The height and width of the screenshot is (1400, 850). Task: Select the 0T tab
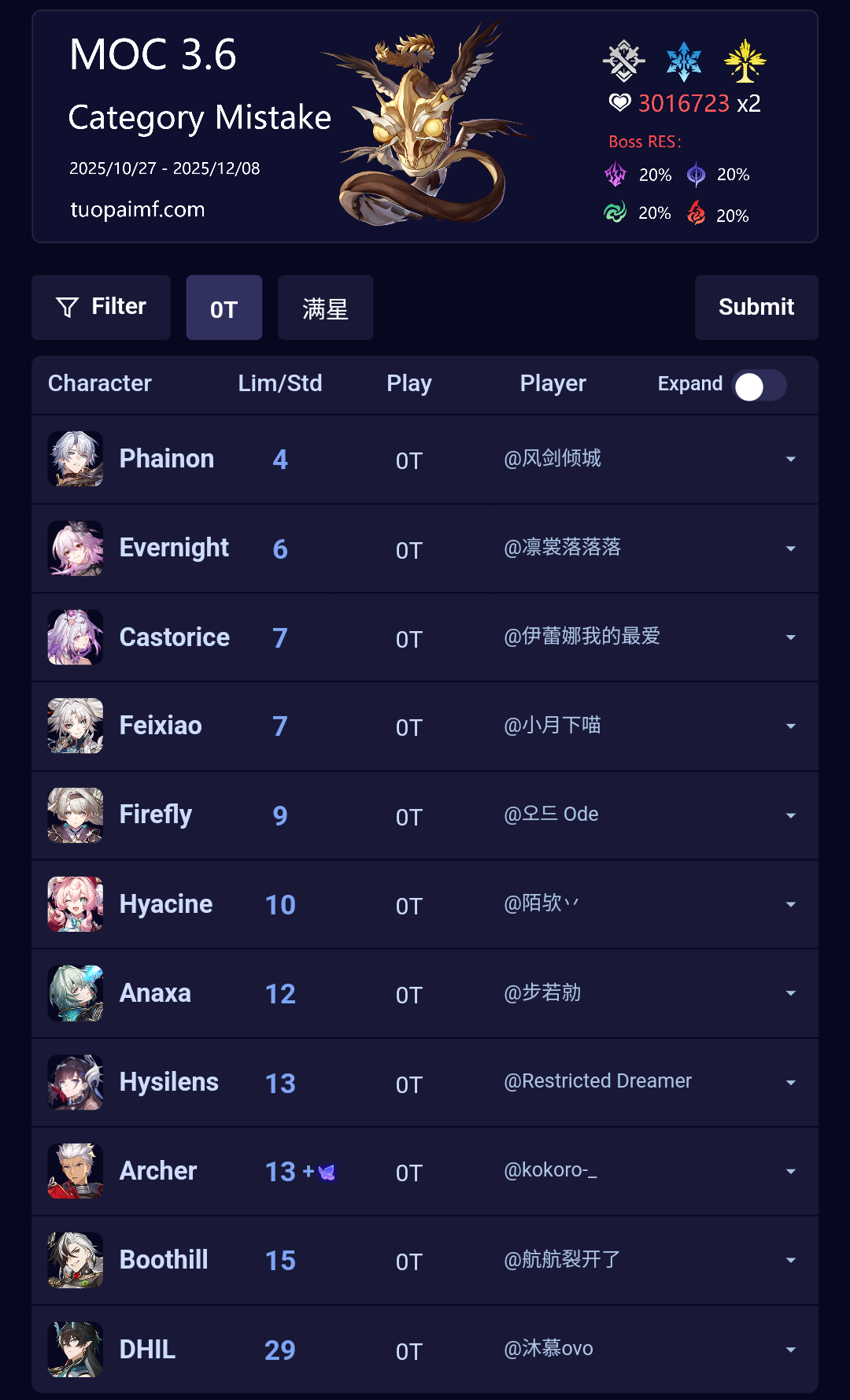[224, 307]
